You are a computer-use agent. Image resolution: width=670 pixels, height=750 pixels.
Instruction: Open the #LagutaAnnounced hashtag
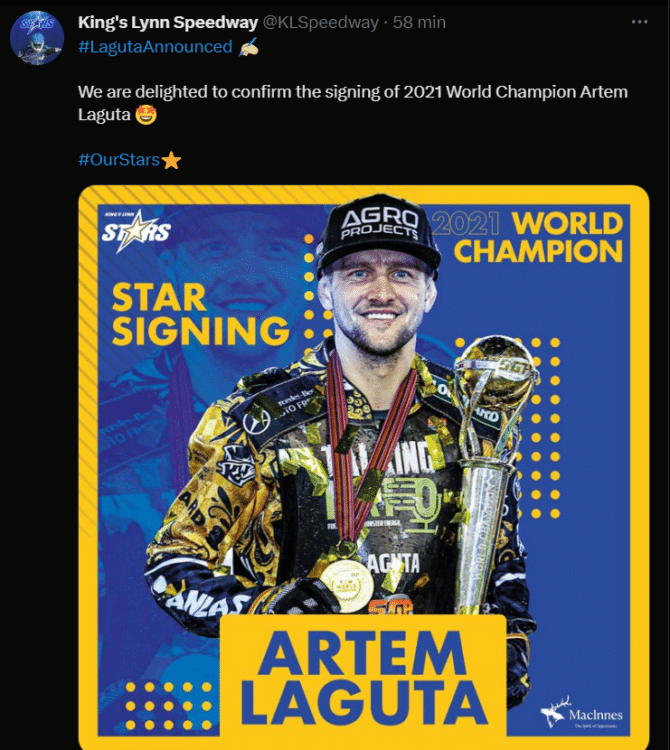[x=154, y=46]
